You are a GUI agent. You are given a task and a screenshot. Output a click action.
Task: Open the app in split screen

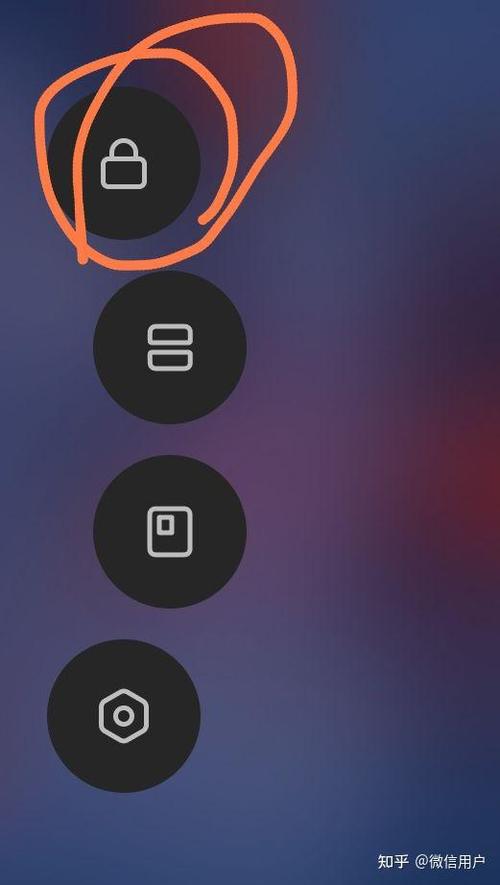170,347
